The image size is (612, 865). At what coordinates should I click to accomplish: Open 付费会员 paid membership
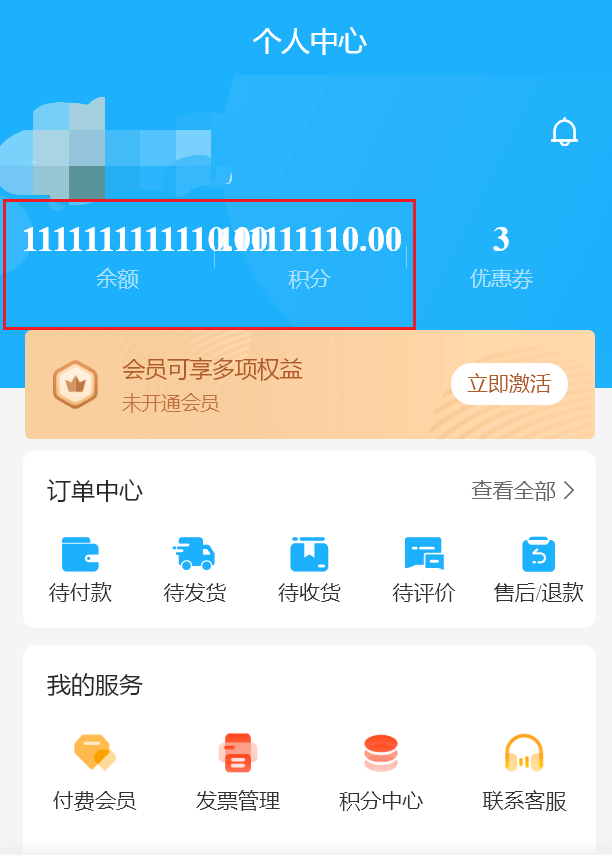95,774
